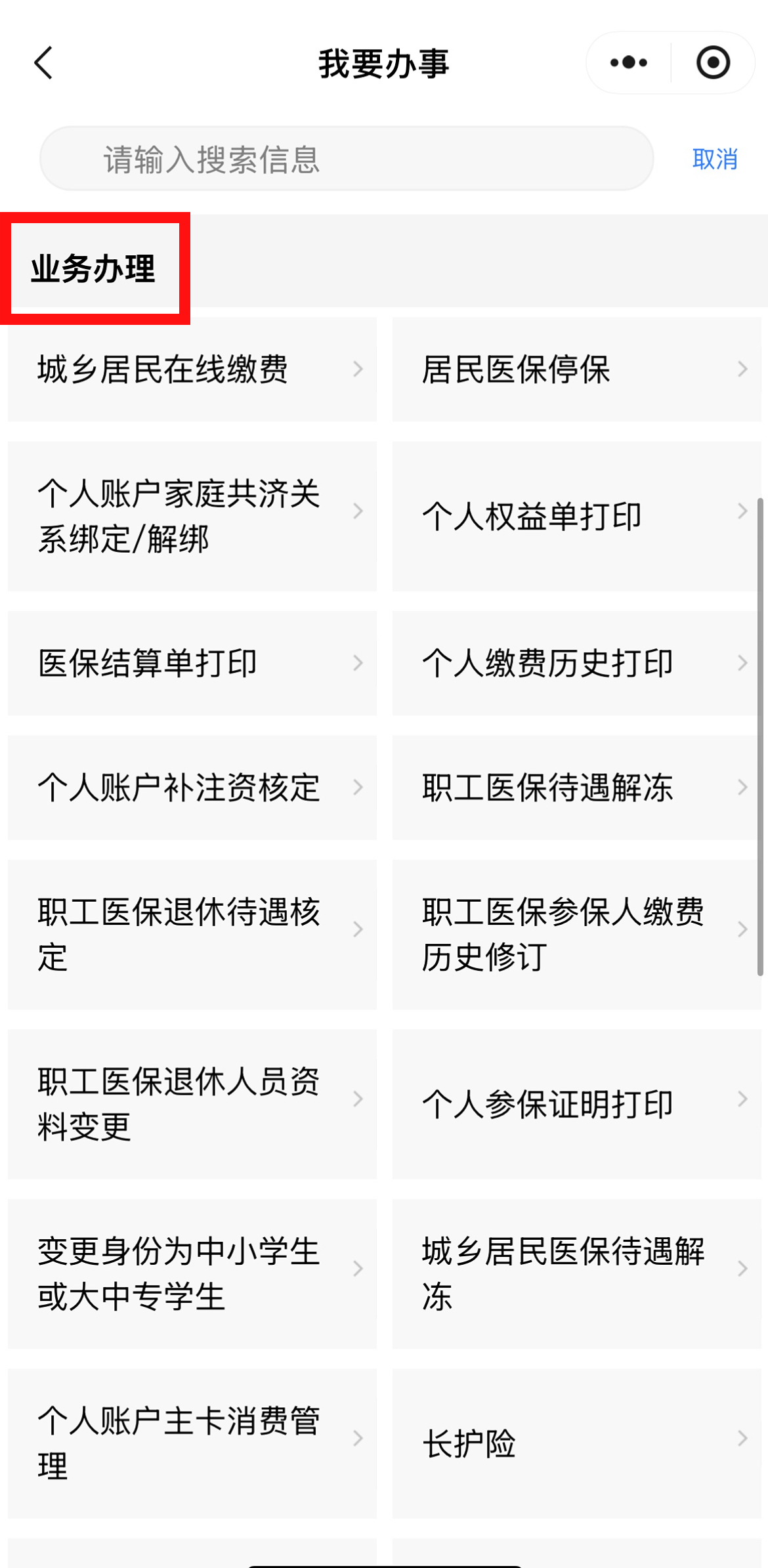
Task: Open 变更身份为中小学生或大中专学生
Action: pos(192,1273)
